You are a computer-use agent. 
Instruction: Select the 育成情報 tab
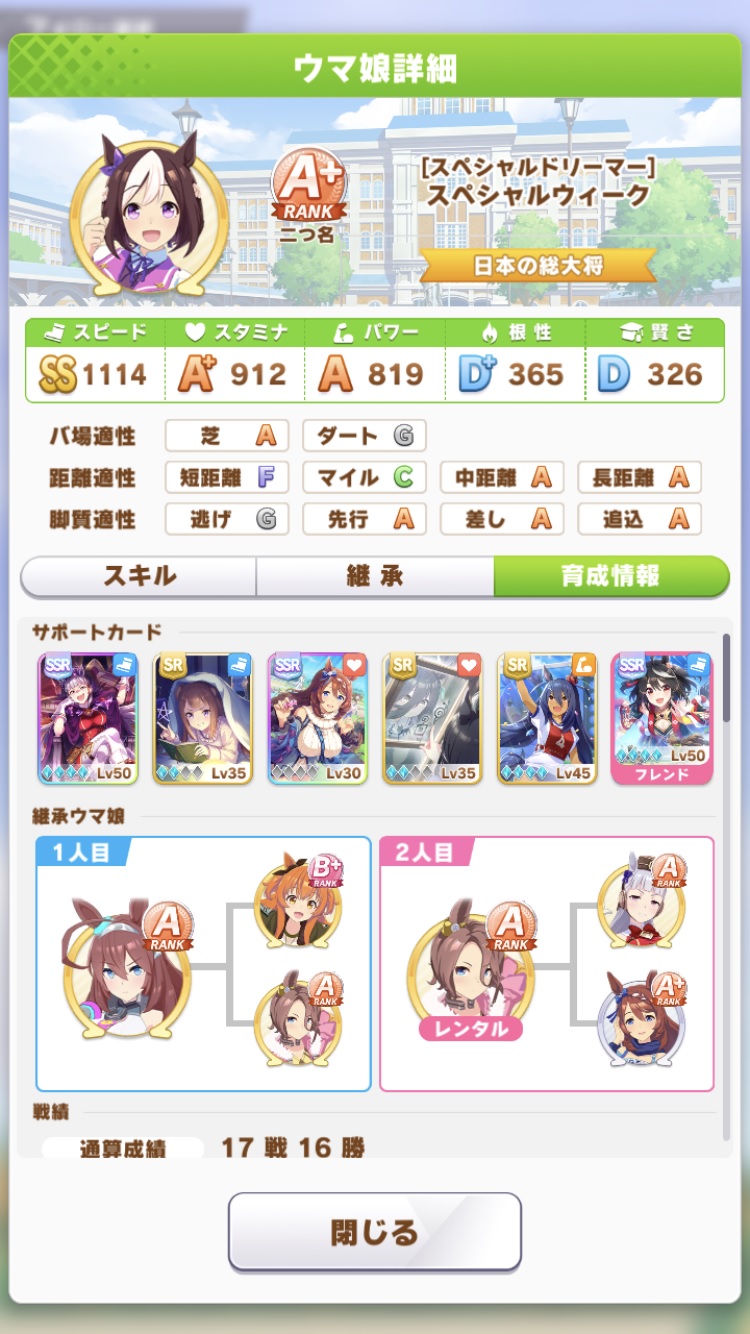pos(610,577)
